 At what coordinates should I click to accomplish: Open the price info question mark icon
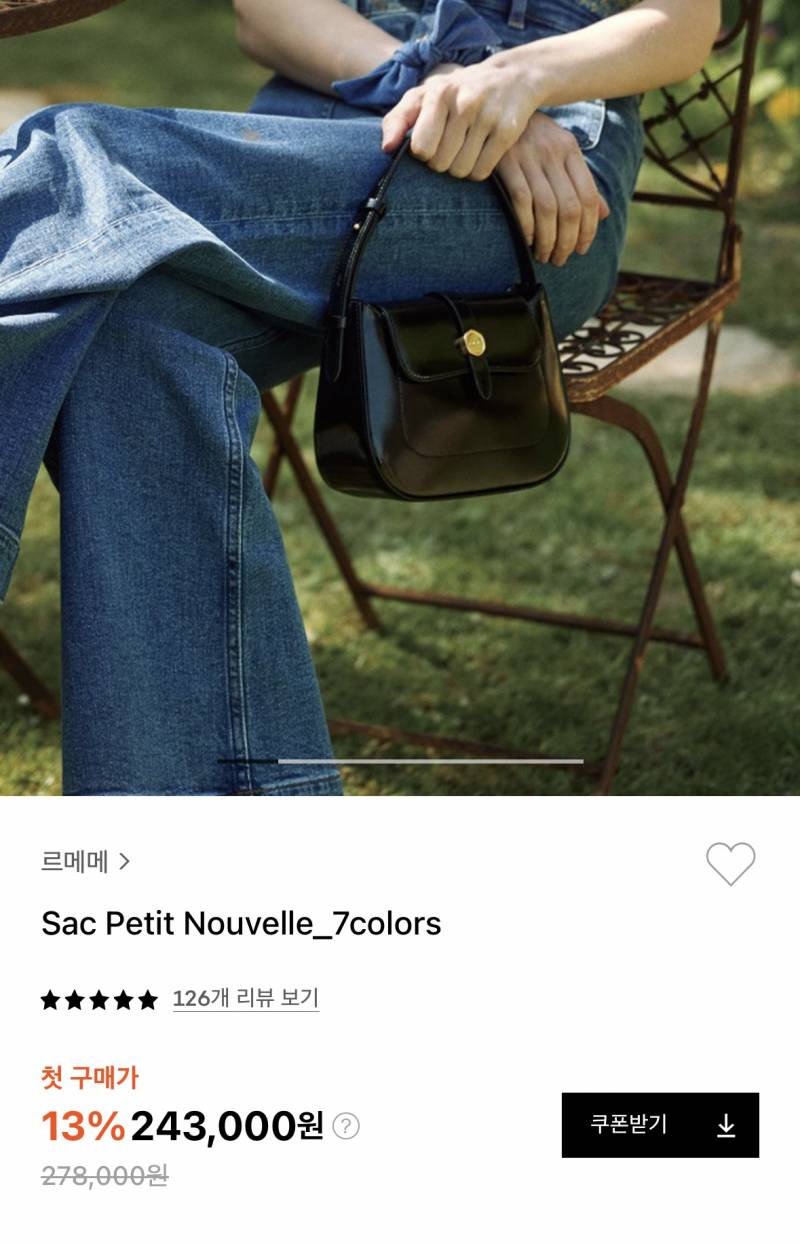pos(346,1127)
